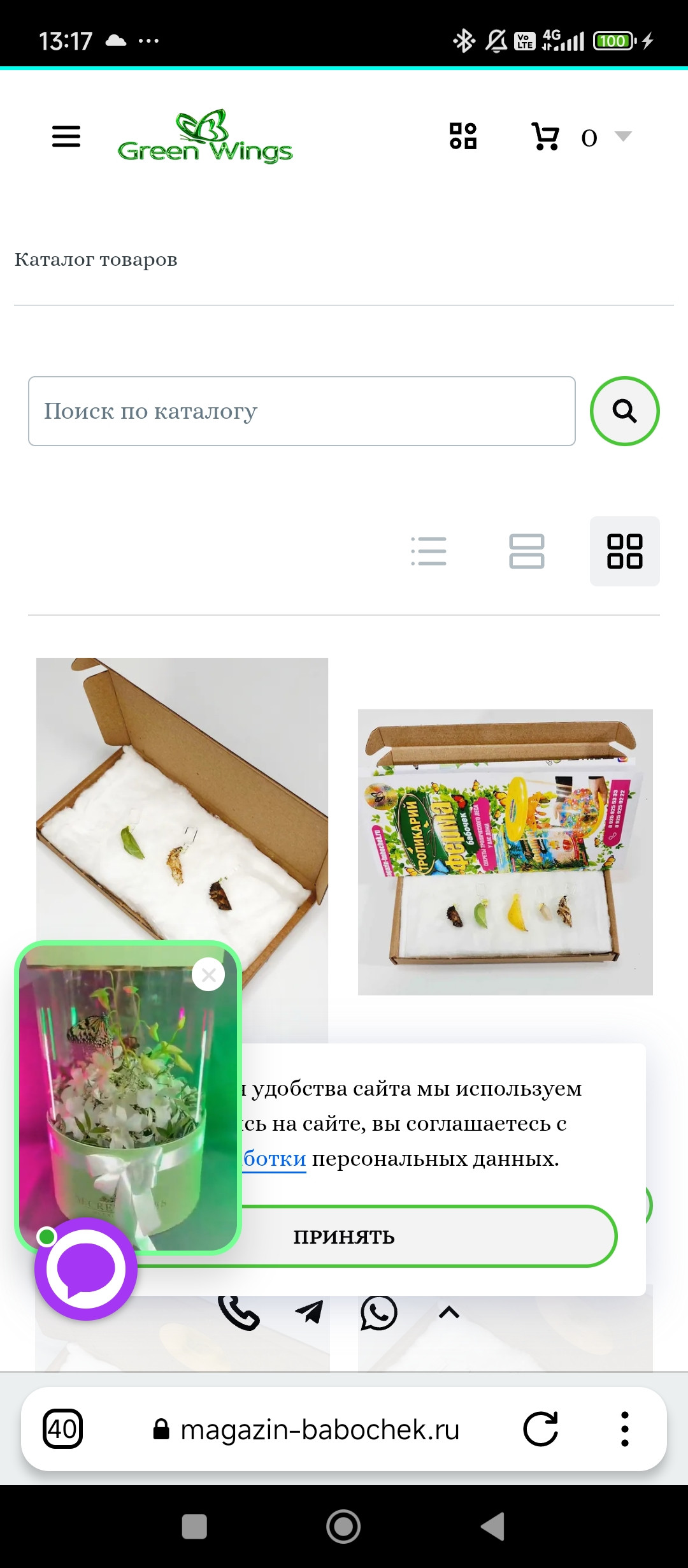
Task: Message the shop on WhatsApp
Action: click(379, 1312)
